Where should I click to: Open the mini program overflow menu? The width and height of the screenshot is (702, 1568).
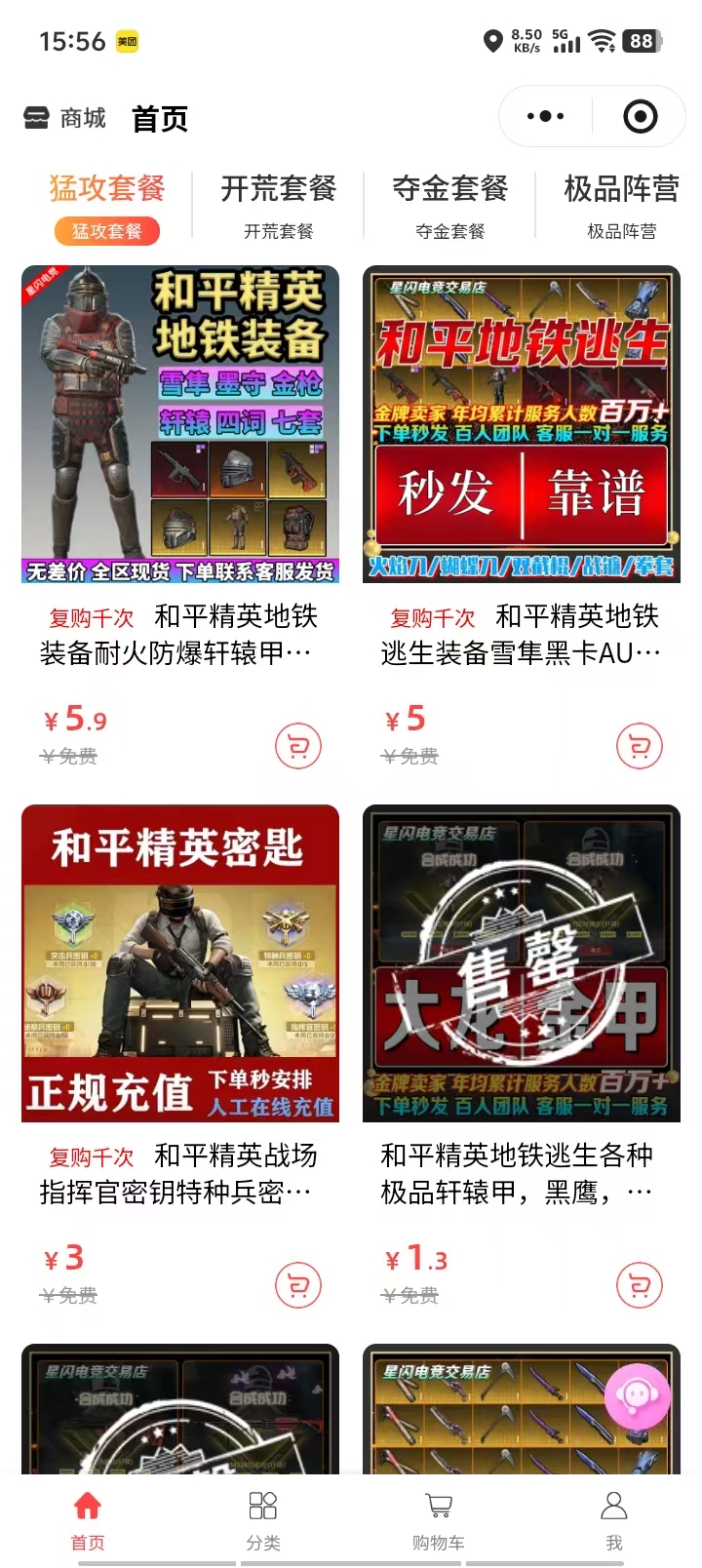(545, 117)
